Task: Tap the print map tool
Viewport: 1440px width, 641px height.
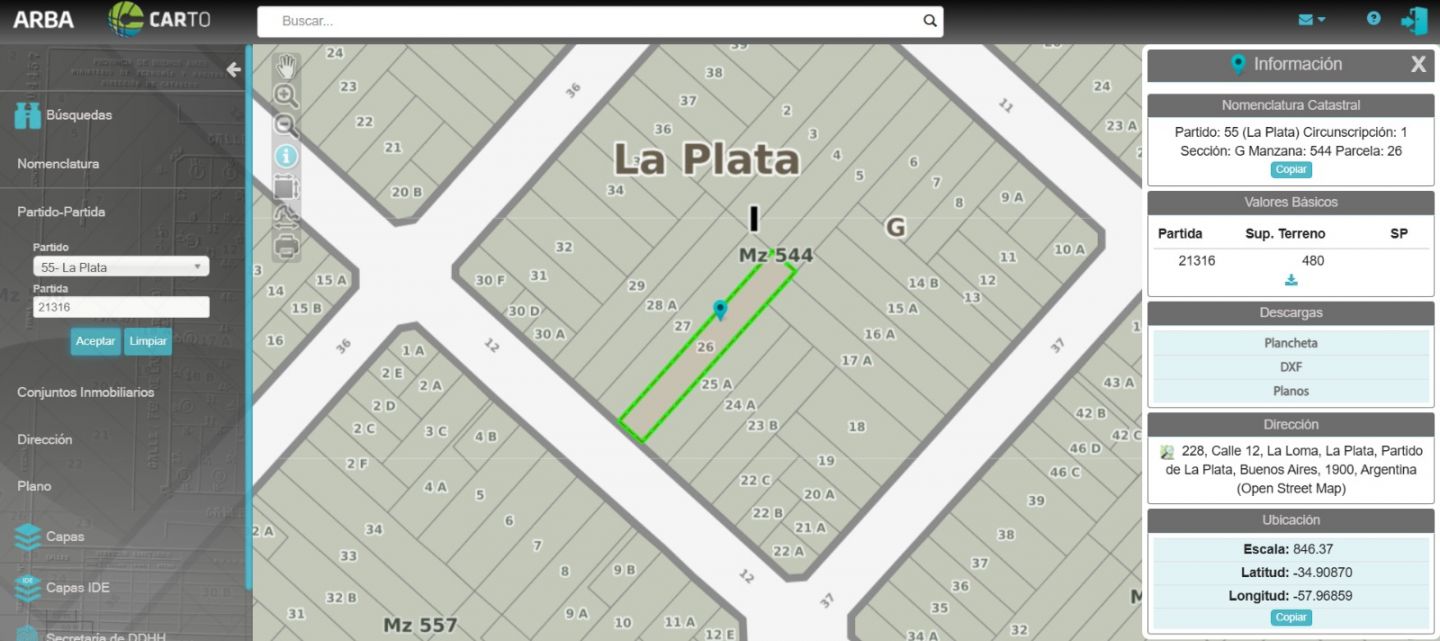Action: point(287,246)
